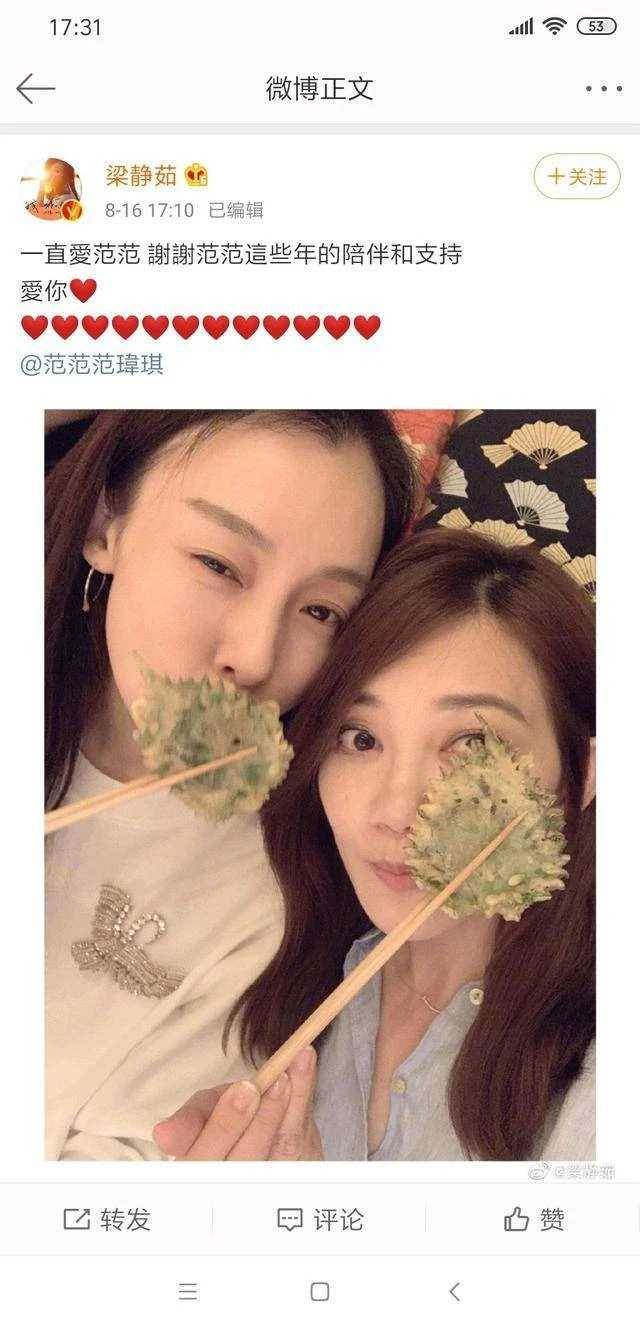Tap the system home button
Screen dimensions: 640x1332
(320, 1291)
